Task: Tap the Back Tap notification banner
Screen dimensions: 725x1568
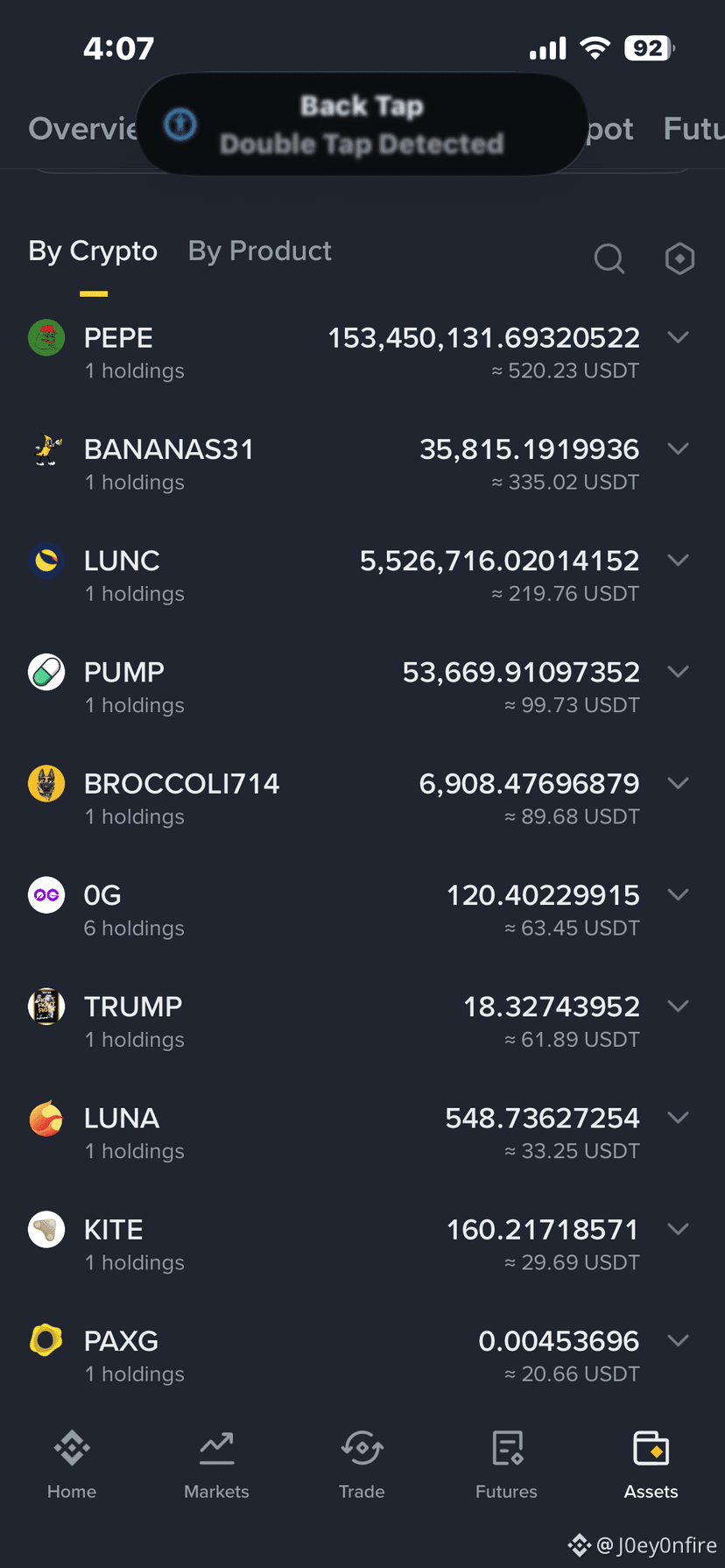Action: pos(362,124)
